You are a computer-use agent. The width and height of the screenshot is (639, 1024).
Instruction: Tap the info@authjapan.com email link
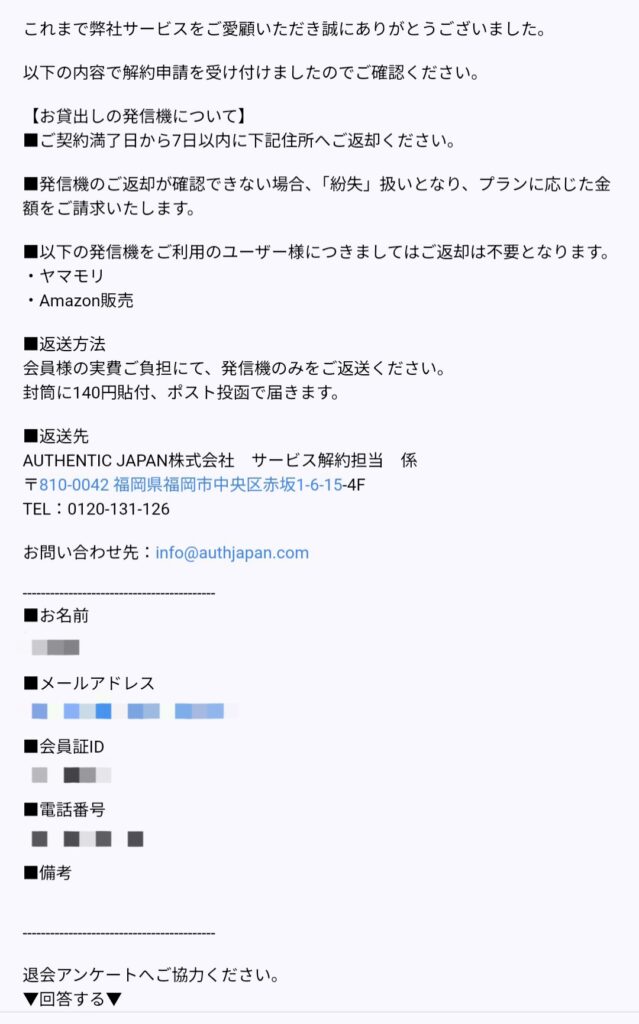232,552
